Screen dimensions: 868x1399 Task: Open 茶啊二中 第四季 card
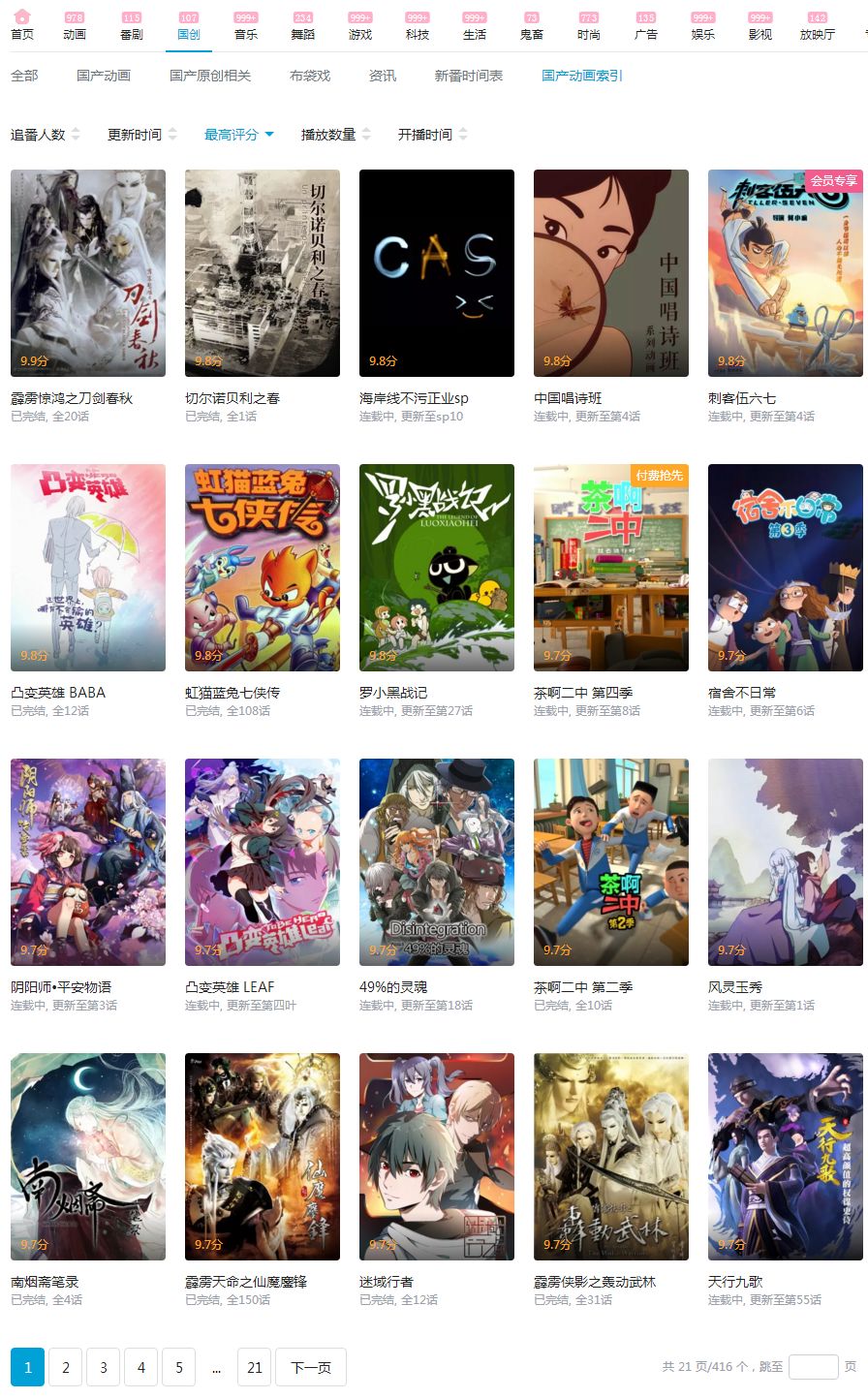(x=610, y=568)
